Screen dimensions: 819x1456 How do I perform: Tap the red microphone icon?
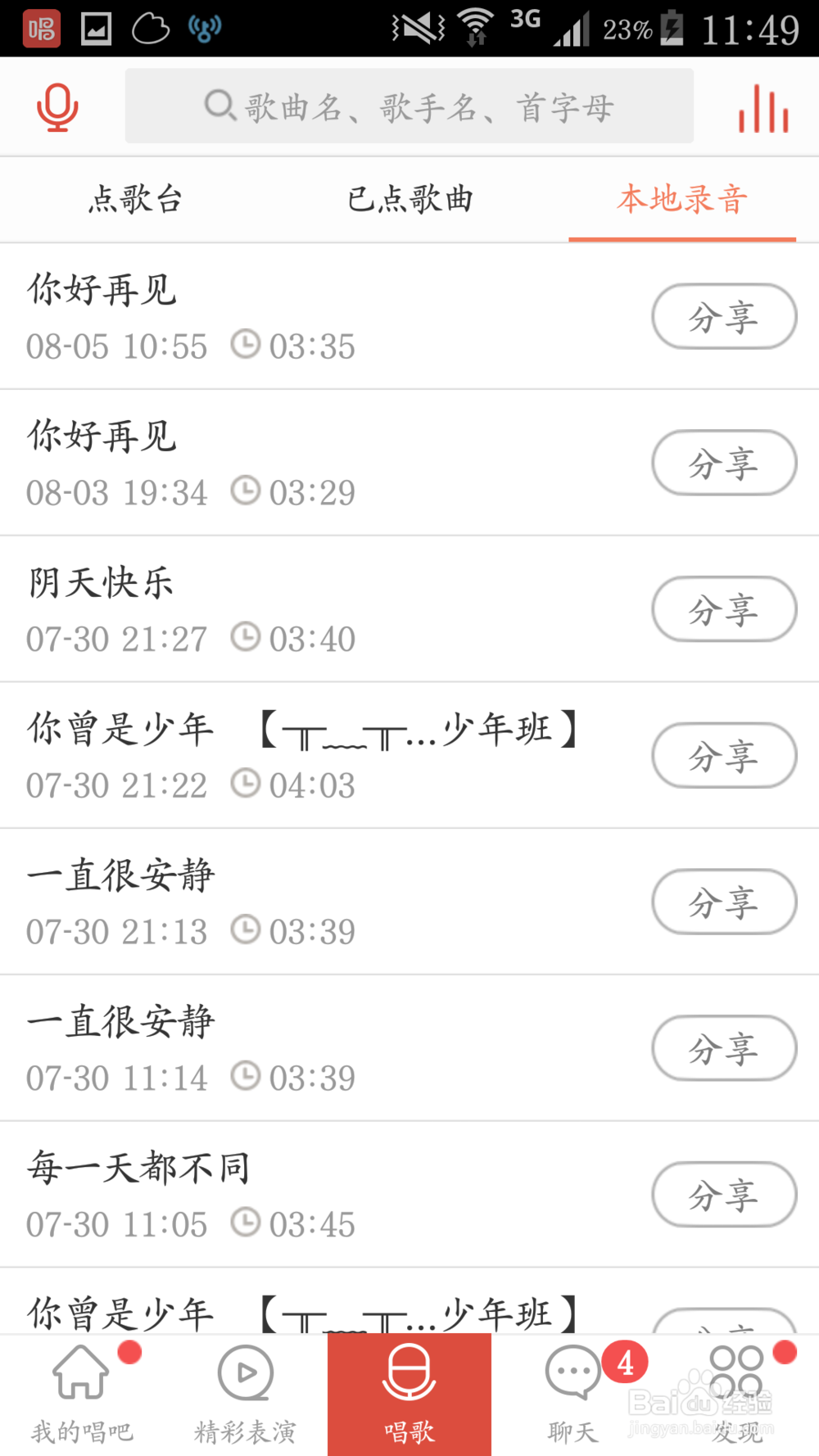coord(57,106)
